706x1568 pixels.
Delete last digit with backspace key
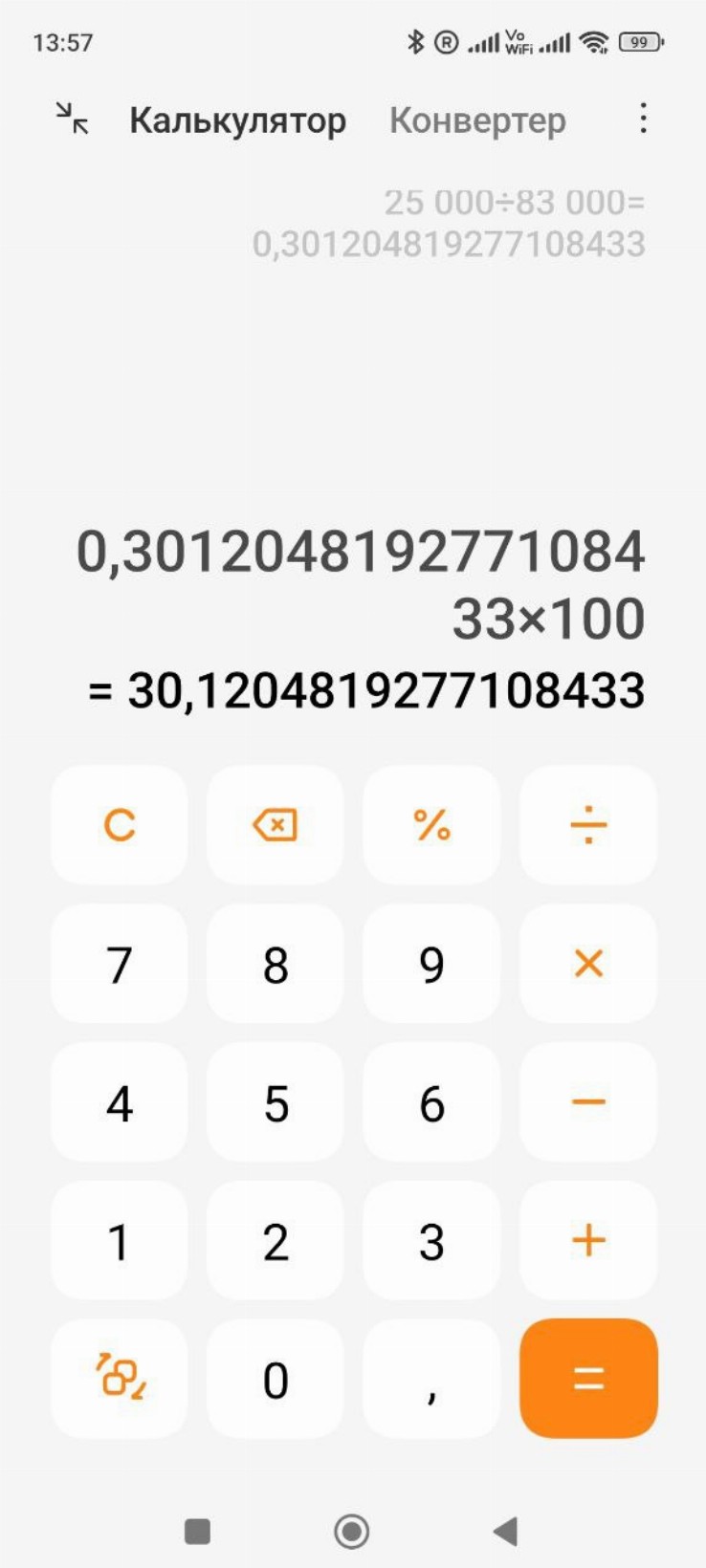click(276, 824)
